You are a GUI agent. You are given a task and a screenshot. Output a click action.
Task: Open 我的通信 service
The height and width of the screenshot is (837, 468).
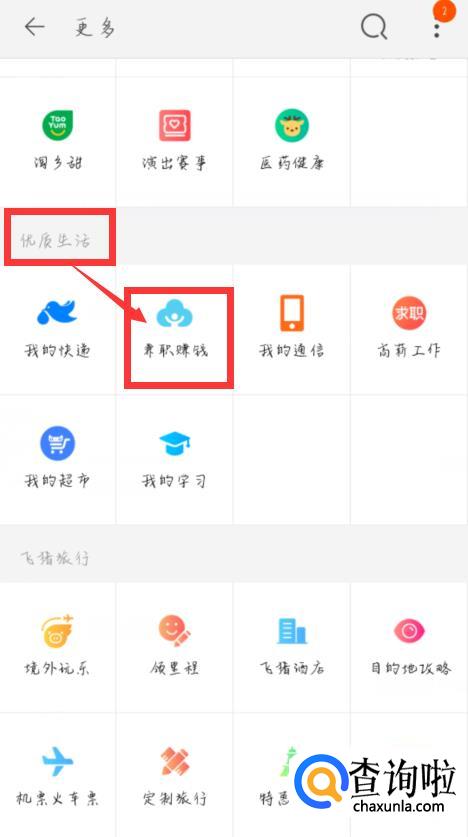coord(292,327)
